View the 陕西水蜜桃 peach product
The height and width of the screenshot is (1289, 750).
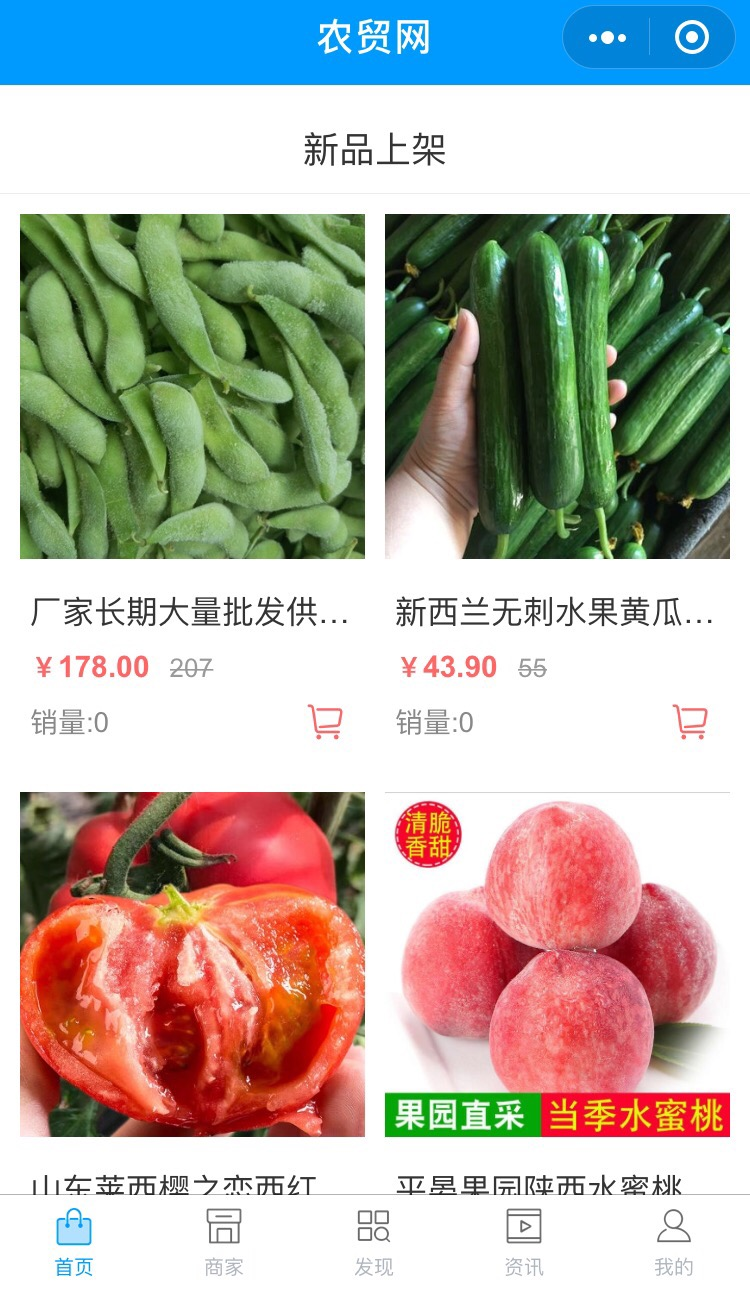(557, 964)
